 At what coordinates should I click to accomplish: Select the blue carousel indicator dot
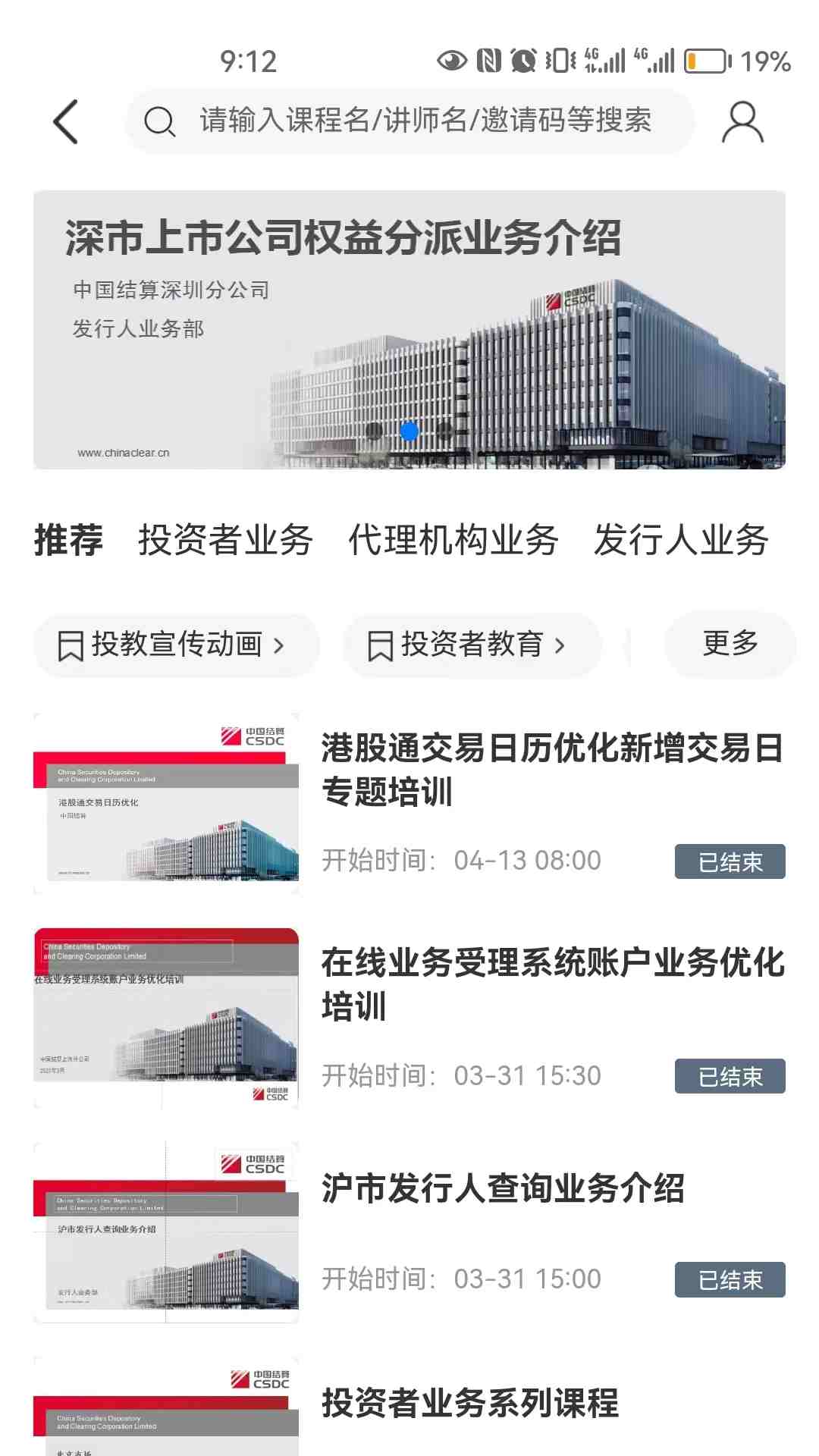[x=409, y=431]
